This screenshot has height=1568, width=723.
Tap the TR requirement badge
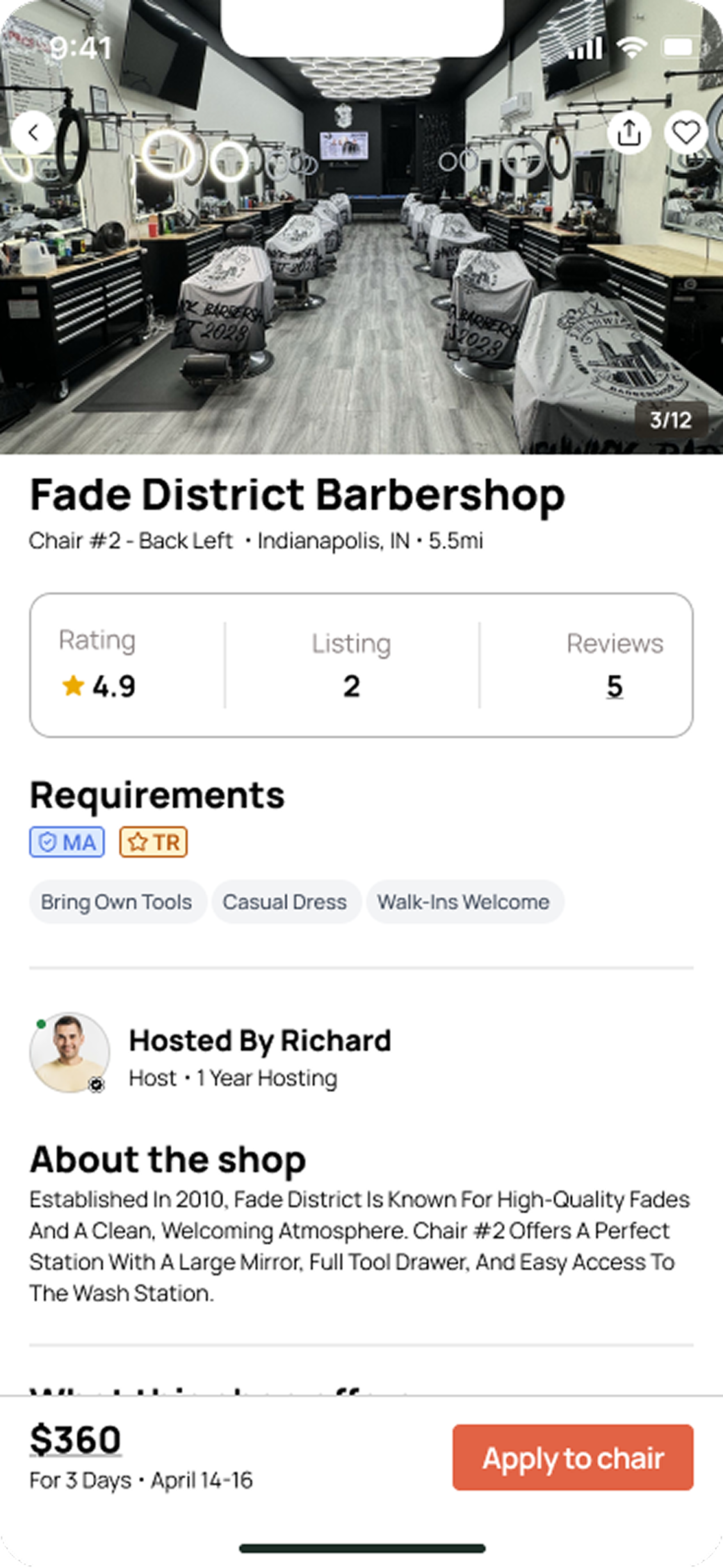[x=154, y=842]
